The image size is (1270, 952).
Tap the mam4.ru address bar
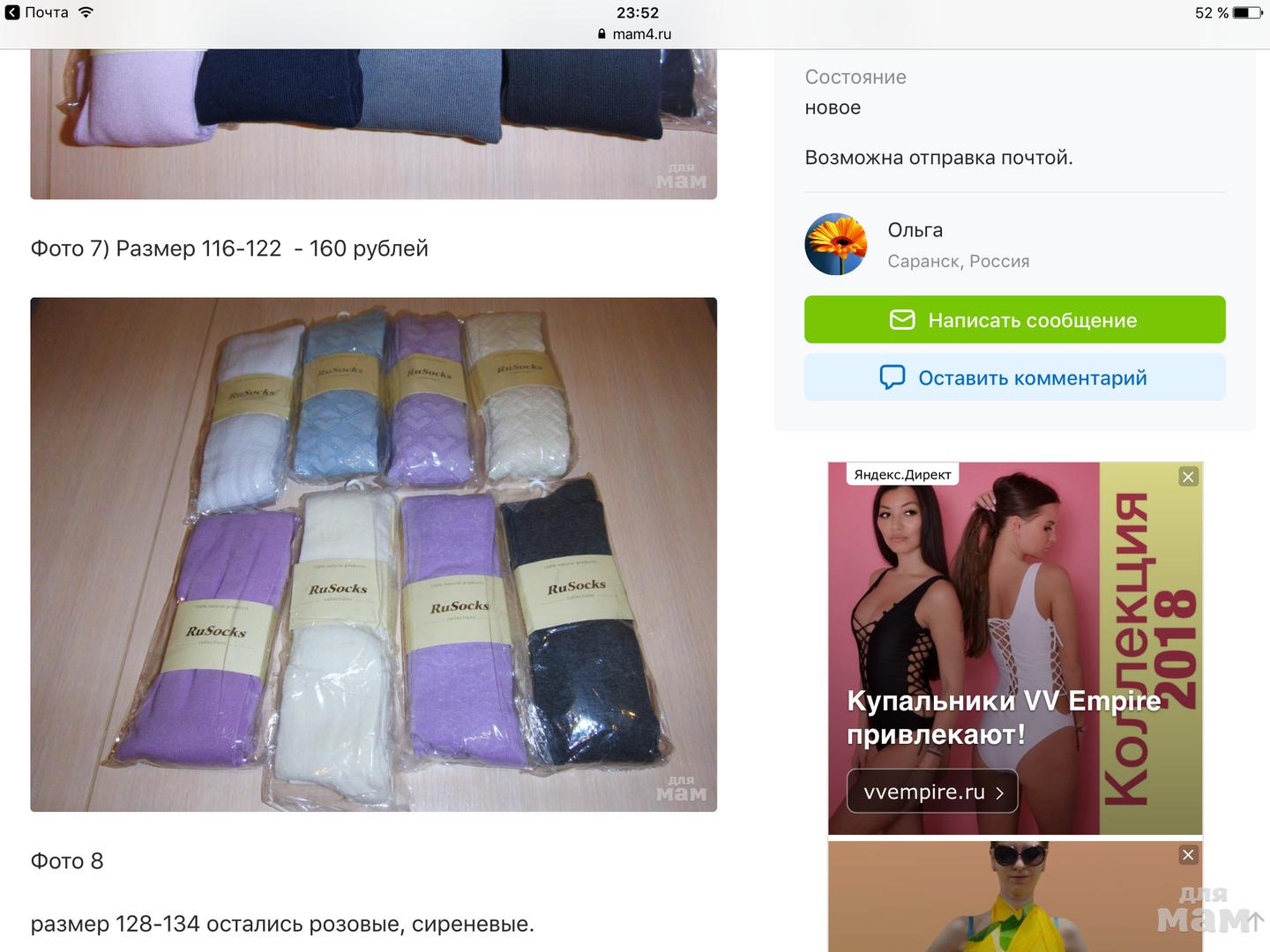[x=635, y=34]
